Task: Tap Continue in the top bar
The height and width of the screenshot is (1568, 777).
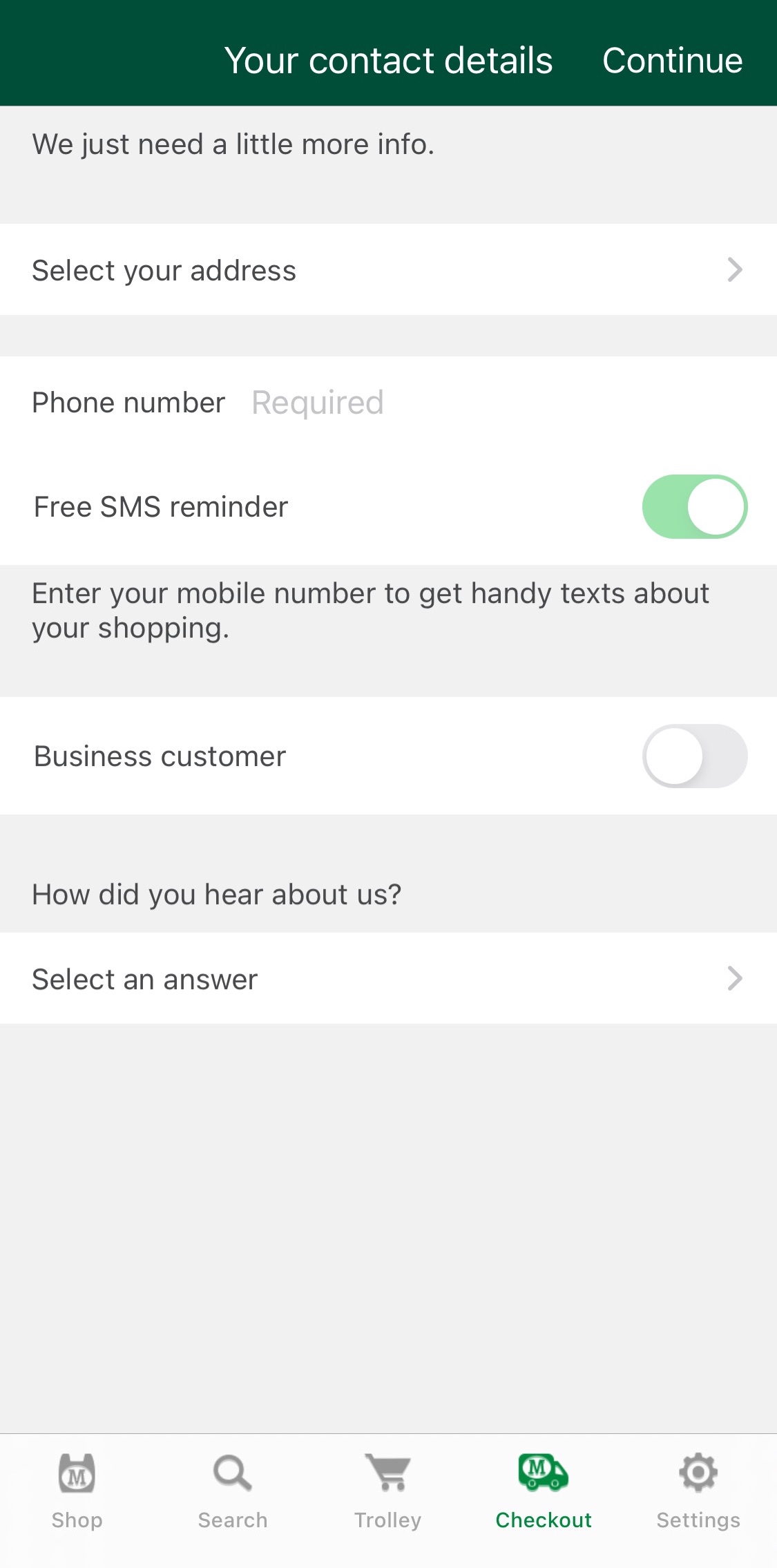Action: (x=673, y=60)
